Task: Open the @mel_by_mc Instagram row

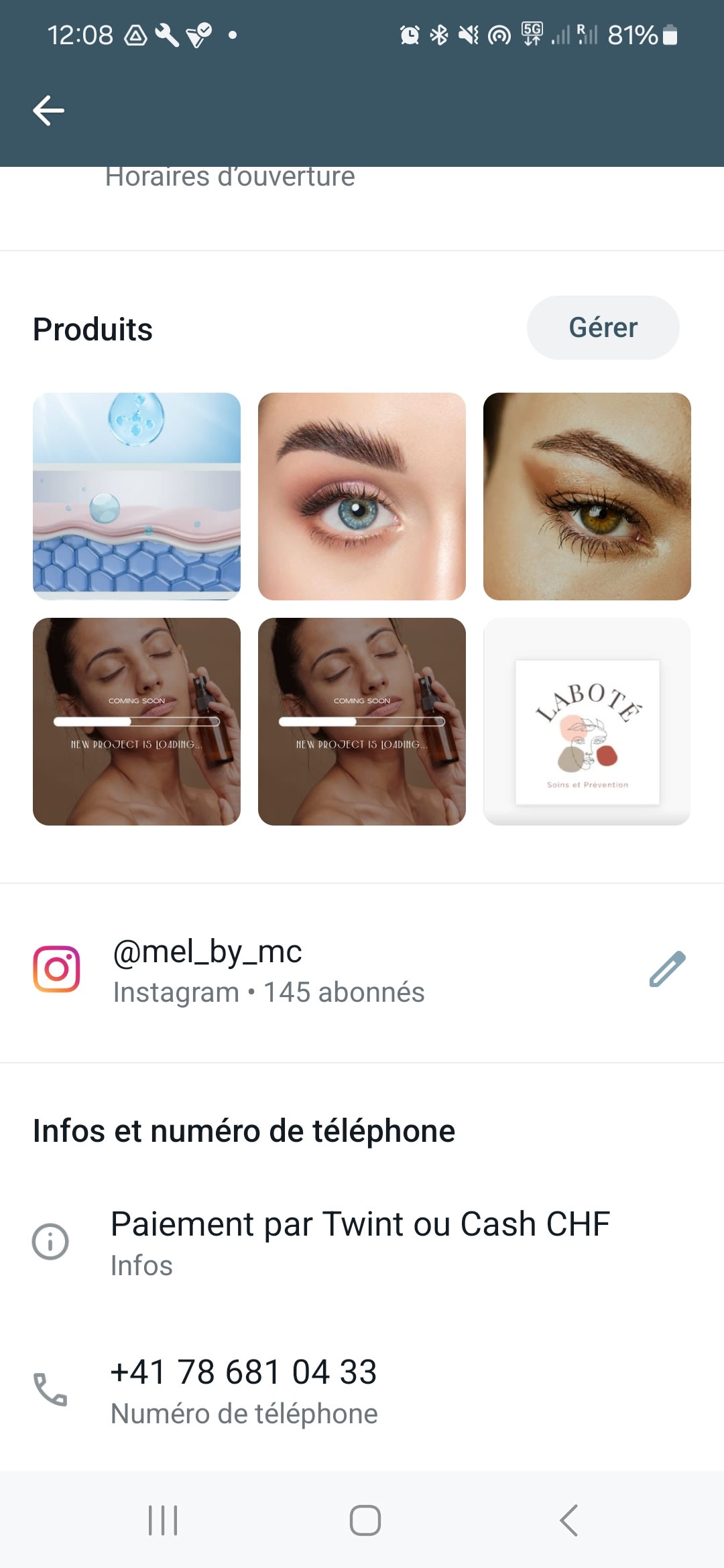Action: click(268, 970)
